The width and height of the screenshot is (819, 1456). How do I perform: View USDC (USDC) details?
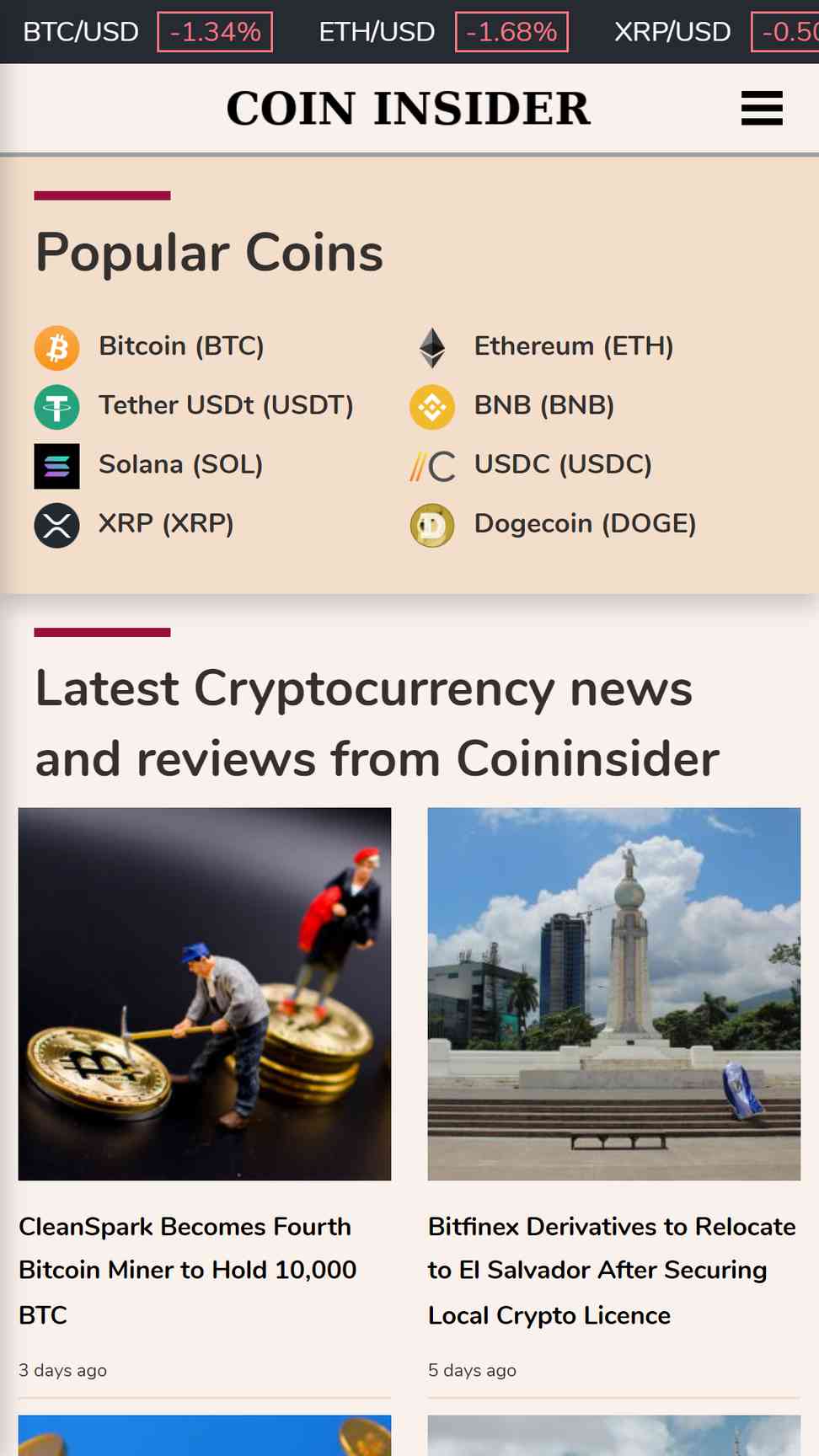(x=562, y=464)
